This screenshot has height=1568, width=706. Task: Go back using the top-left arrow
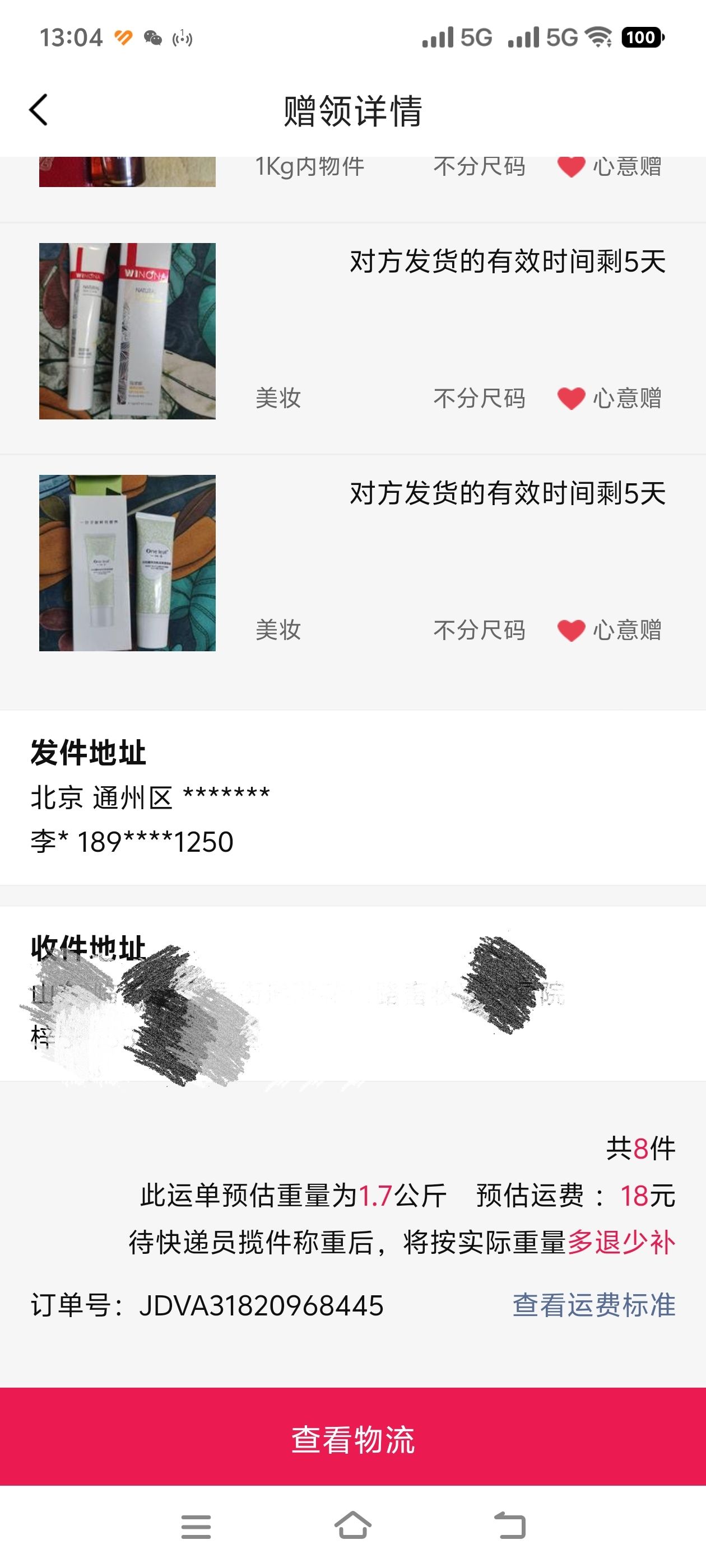tap(38, 110)
